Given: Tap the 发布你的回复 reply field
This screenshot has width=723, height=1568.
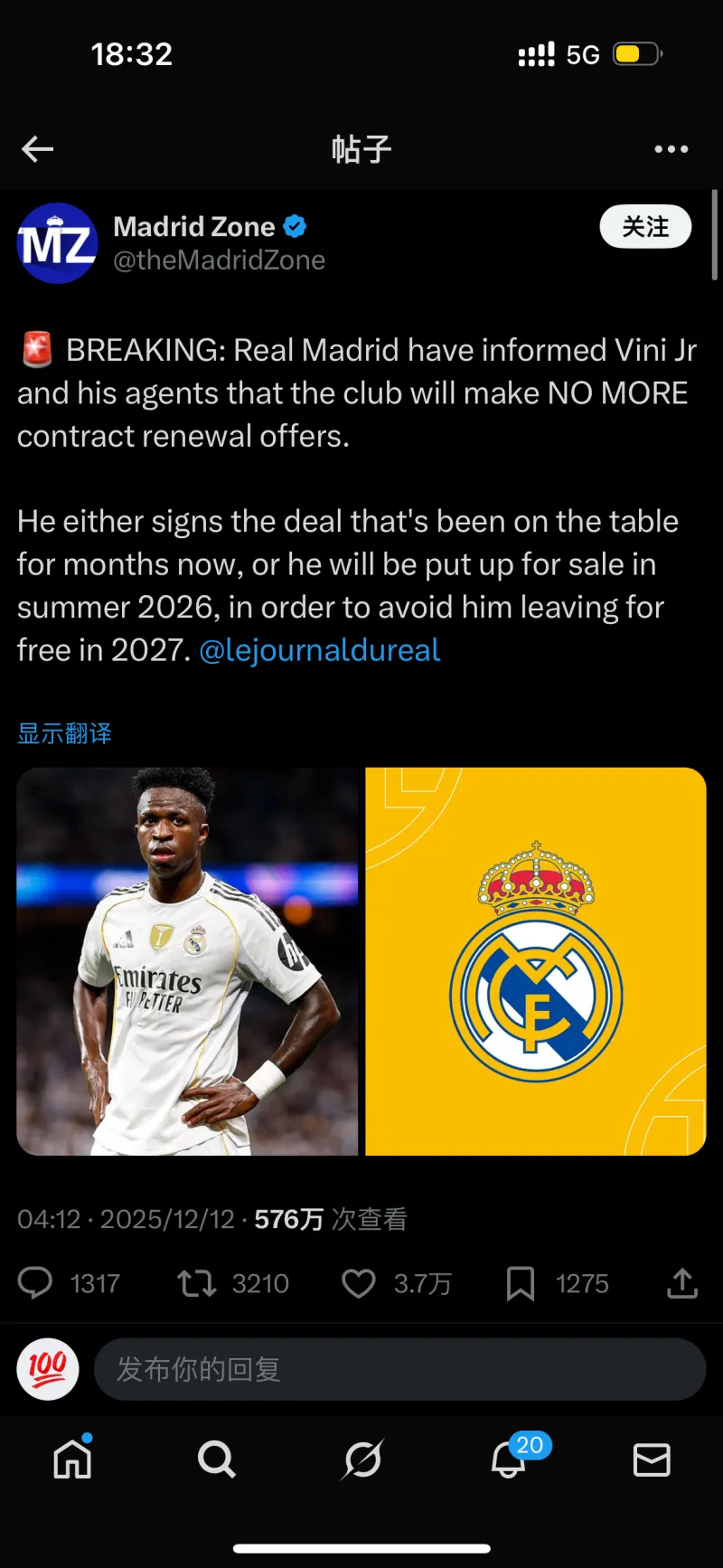Looking at the screenshot, I should pyautogui.click(x=399, y=1369).
